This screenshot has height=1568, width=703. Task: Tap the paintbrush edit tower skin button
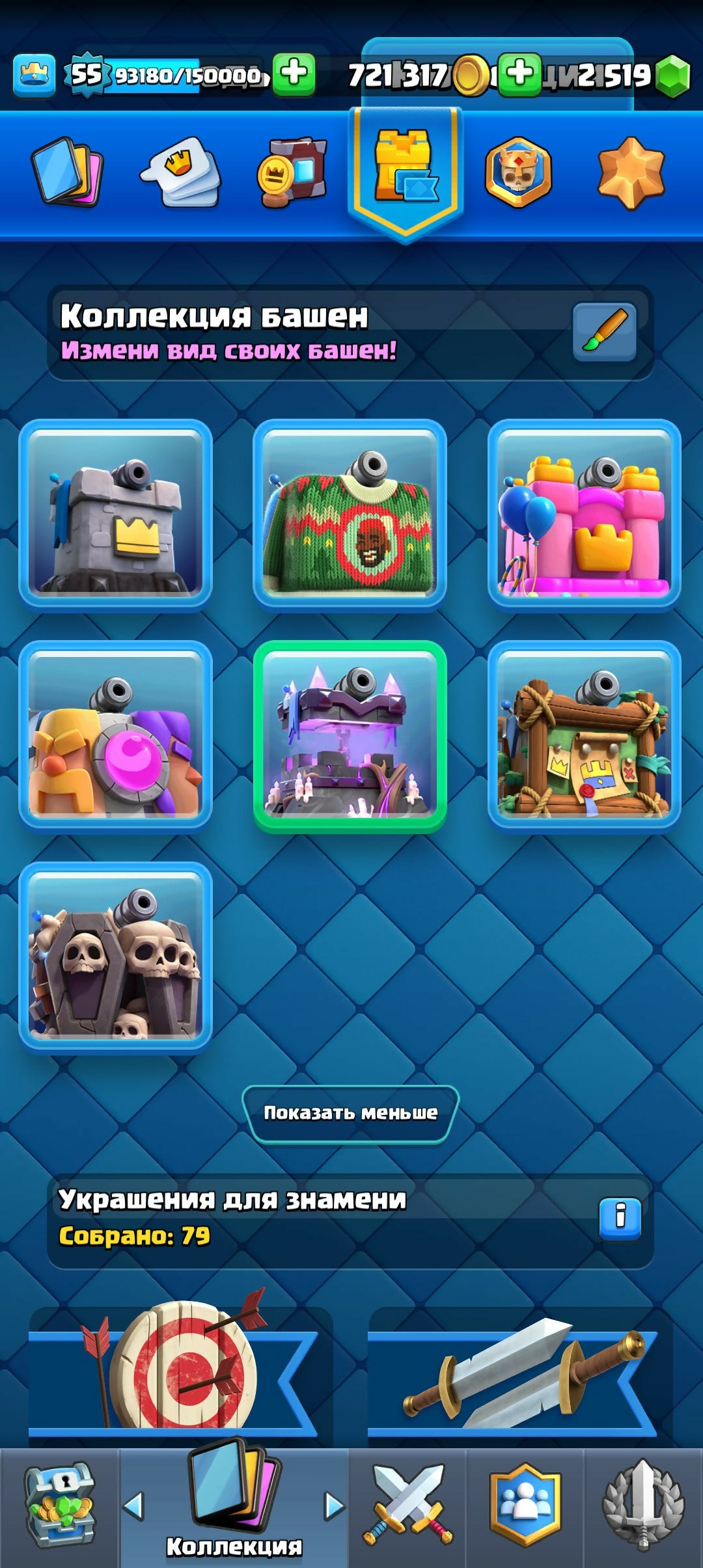pyautogui.click(x=605, y=331)
